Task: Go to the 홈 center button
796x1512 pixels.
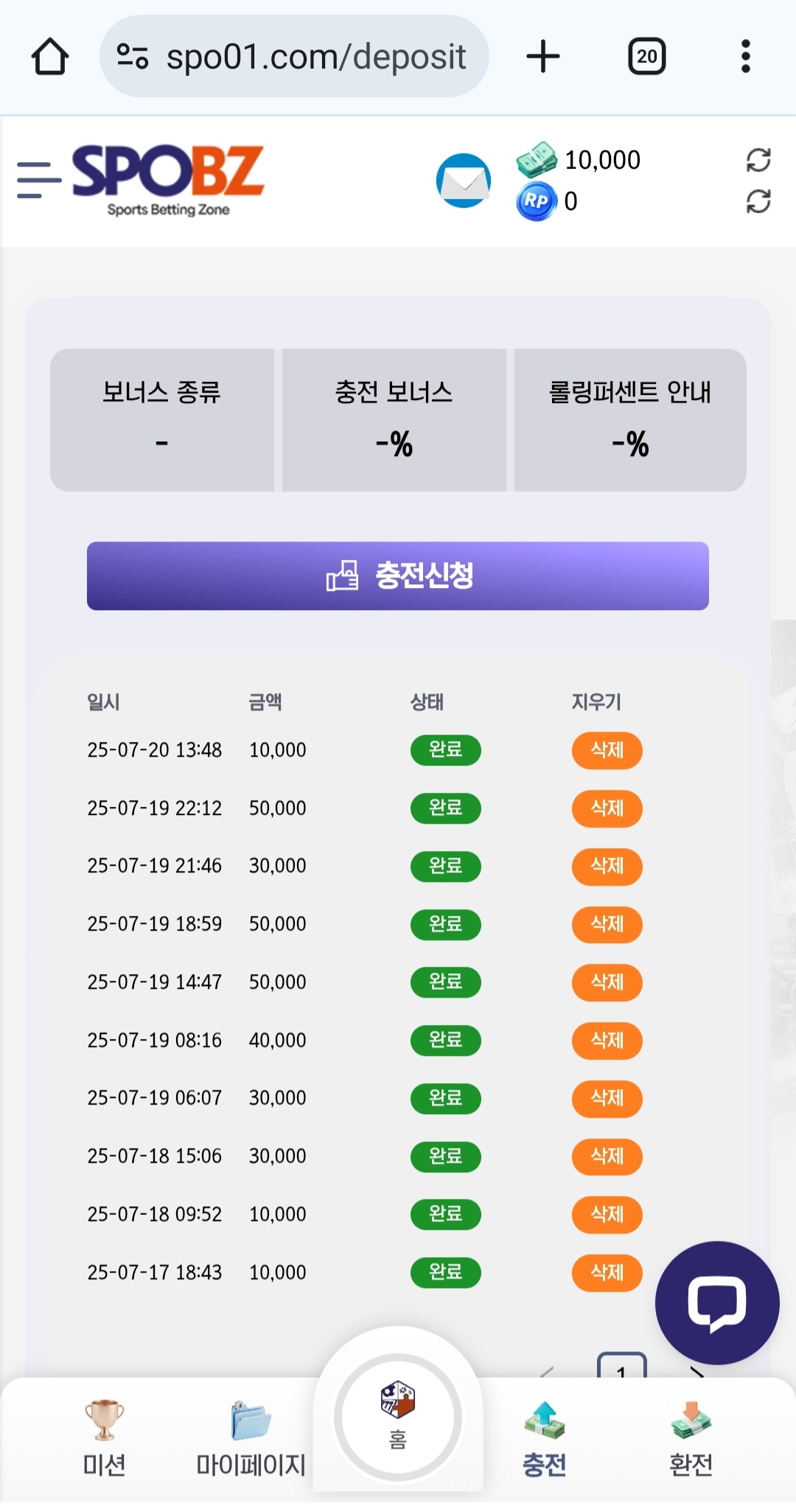Action: (398, 1416)
